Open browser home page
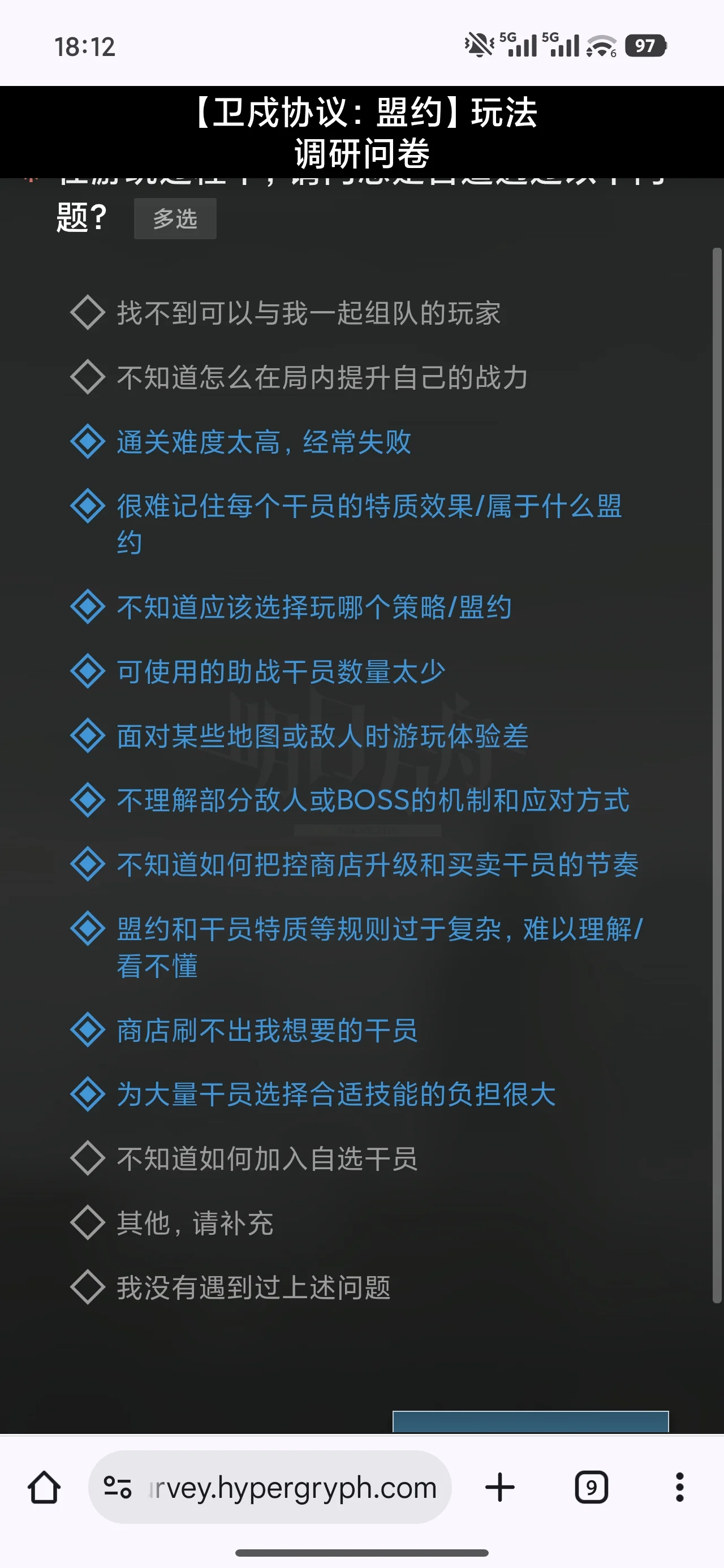This screenshot has width=724, height=1568. [45, 1488]
